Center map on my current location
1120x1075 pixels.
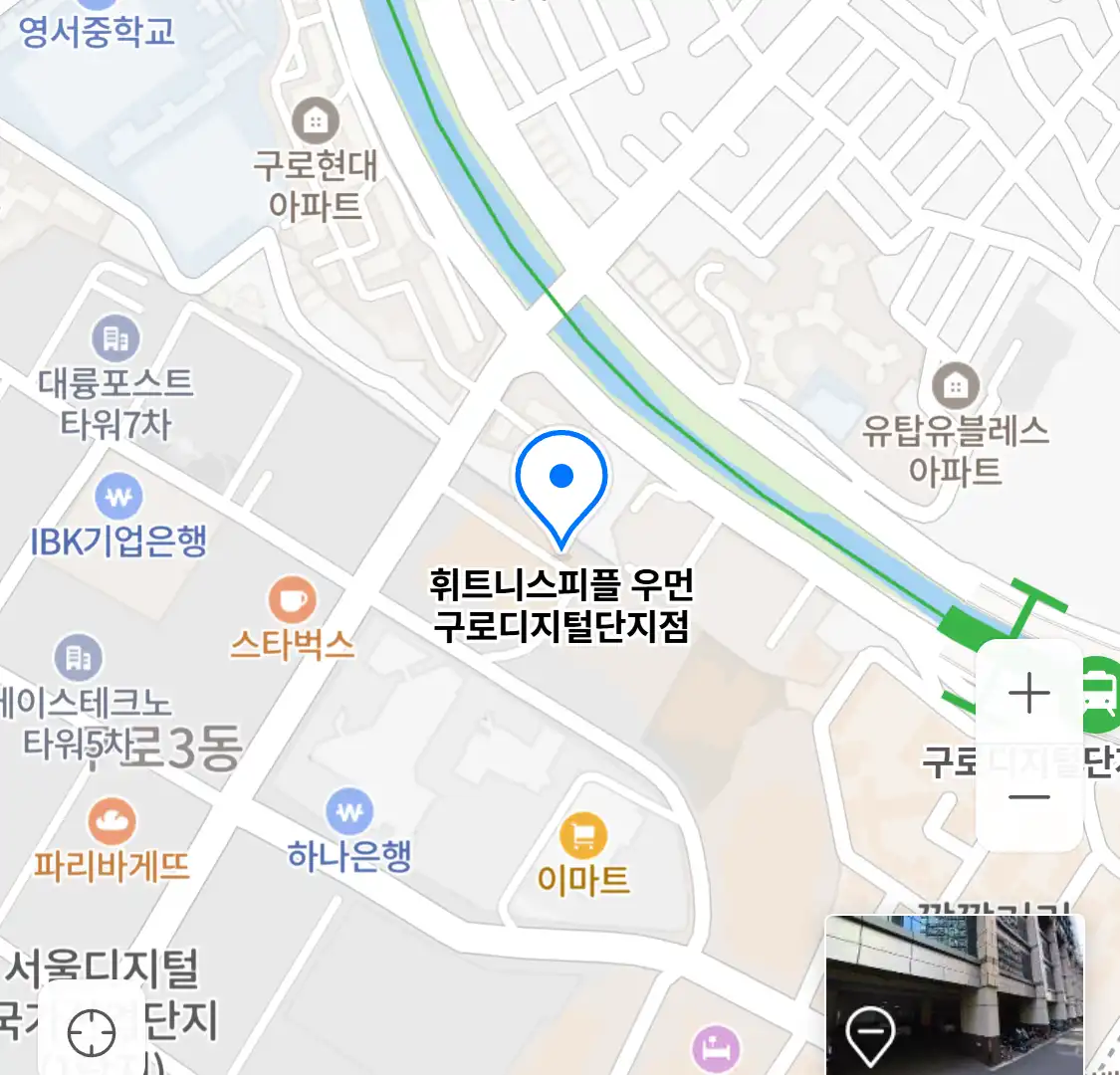(x=92, y=1033)
